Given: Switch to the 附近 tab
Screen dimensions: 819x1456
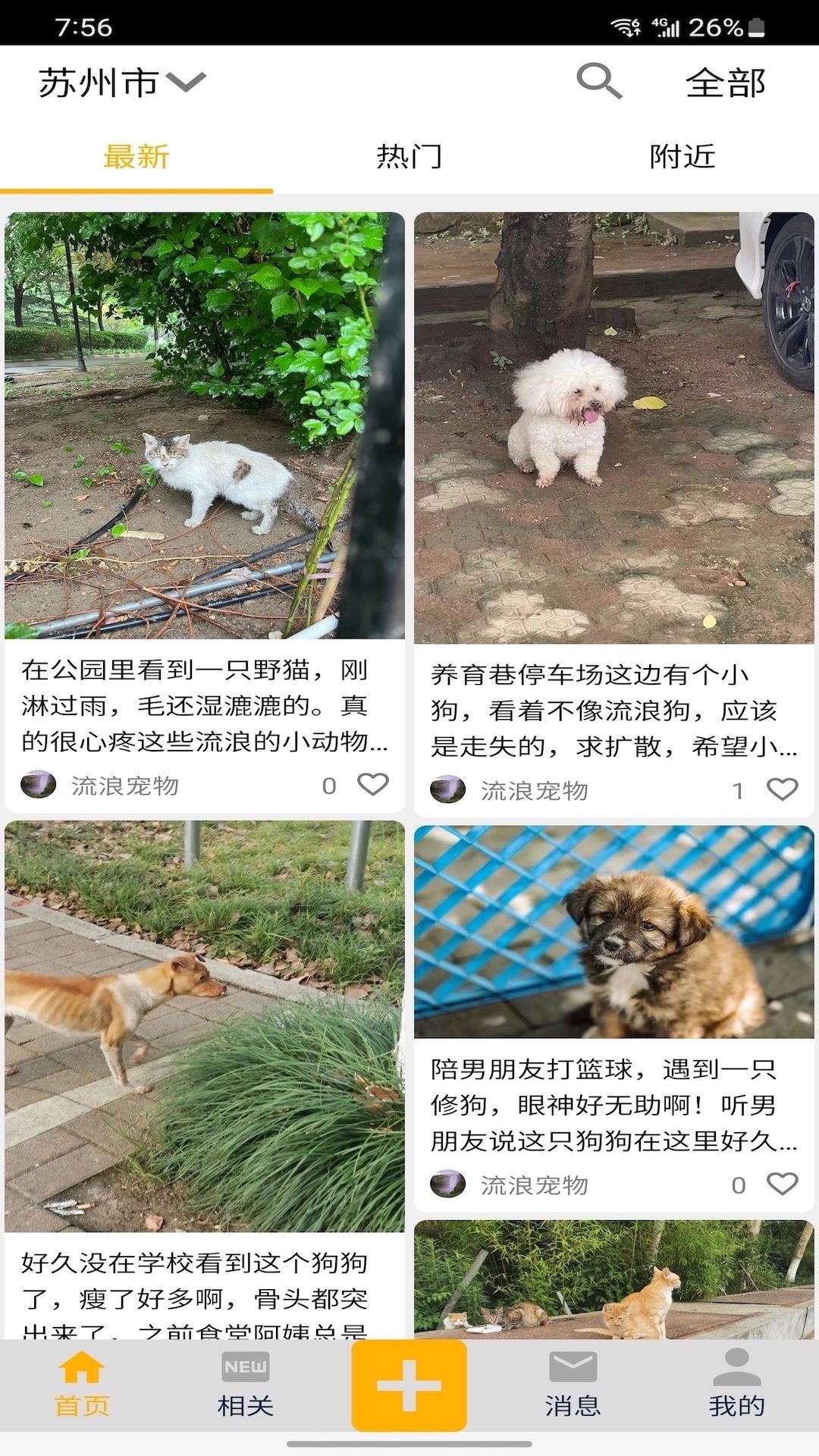Looking at the screenshot, I should [682, 156].
